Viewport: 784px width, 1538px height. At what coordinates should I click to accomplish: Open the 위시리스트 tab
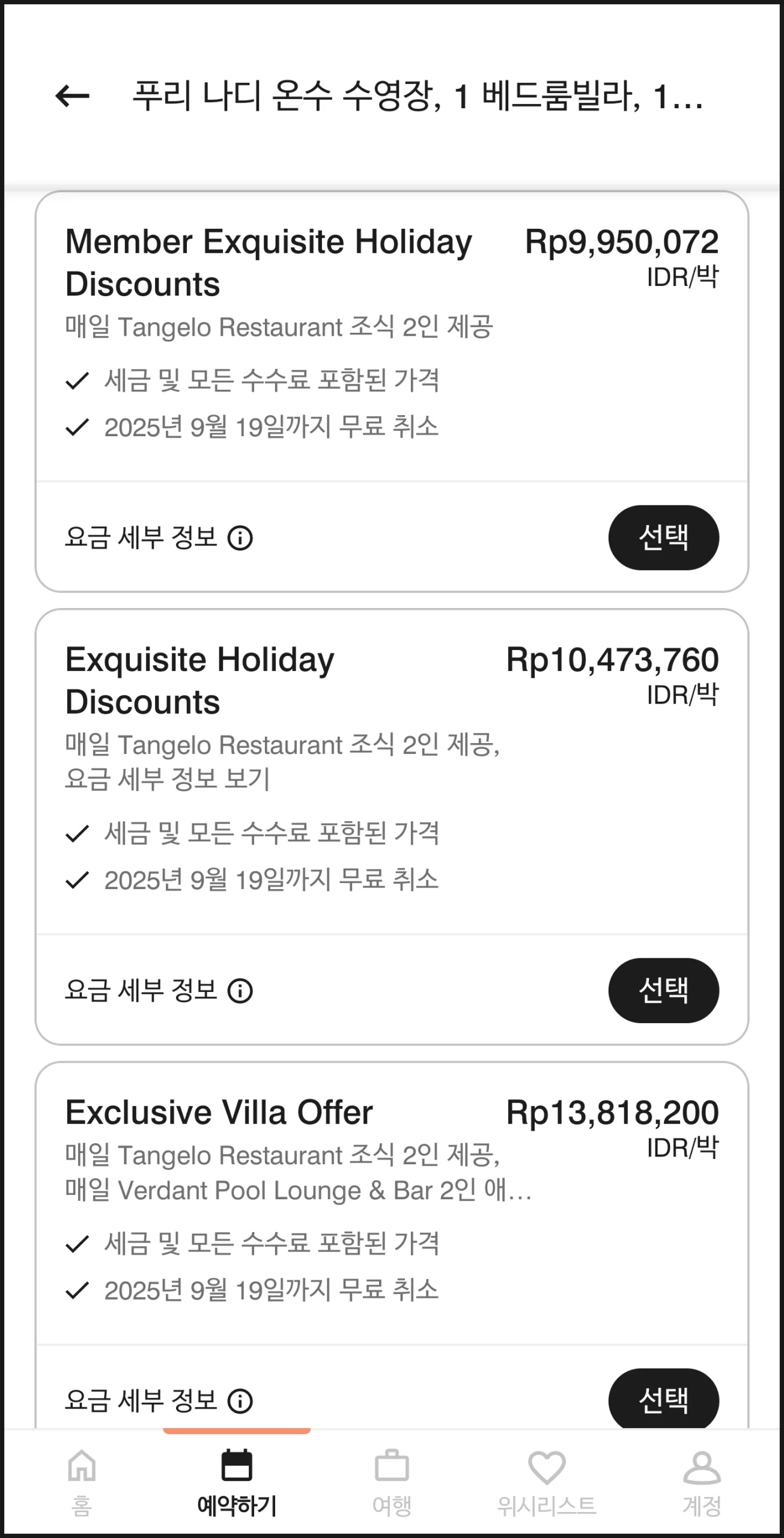coord(546,1482)
